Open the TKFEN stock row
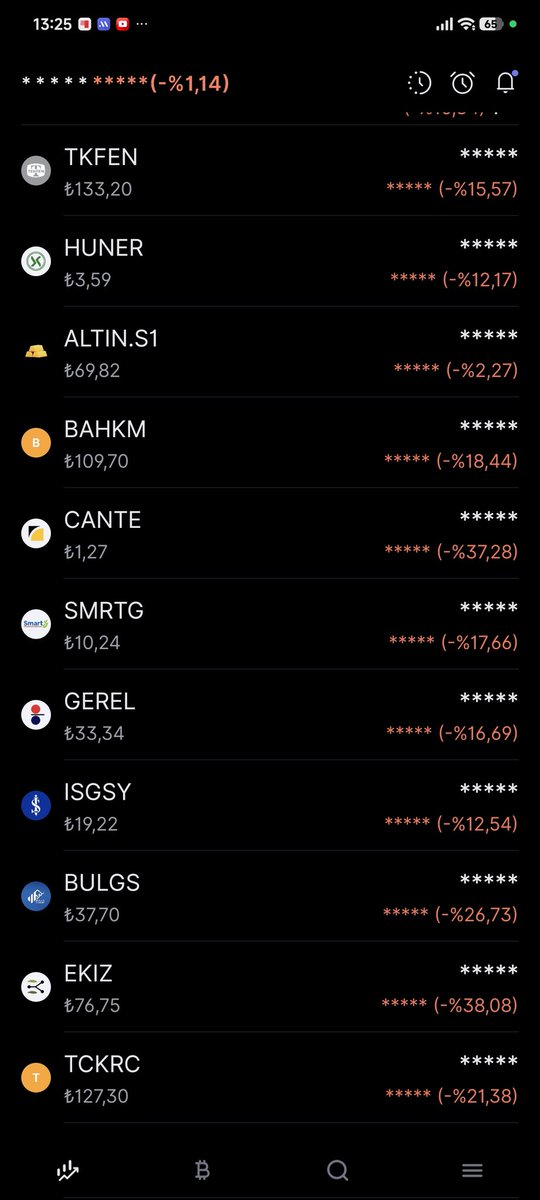The width and height of the screenshot is (540, 1200). pos(270,171)
